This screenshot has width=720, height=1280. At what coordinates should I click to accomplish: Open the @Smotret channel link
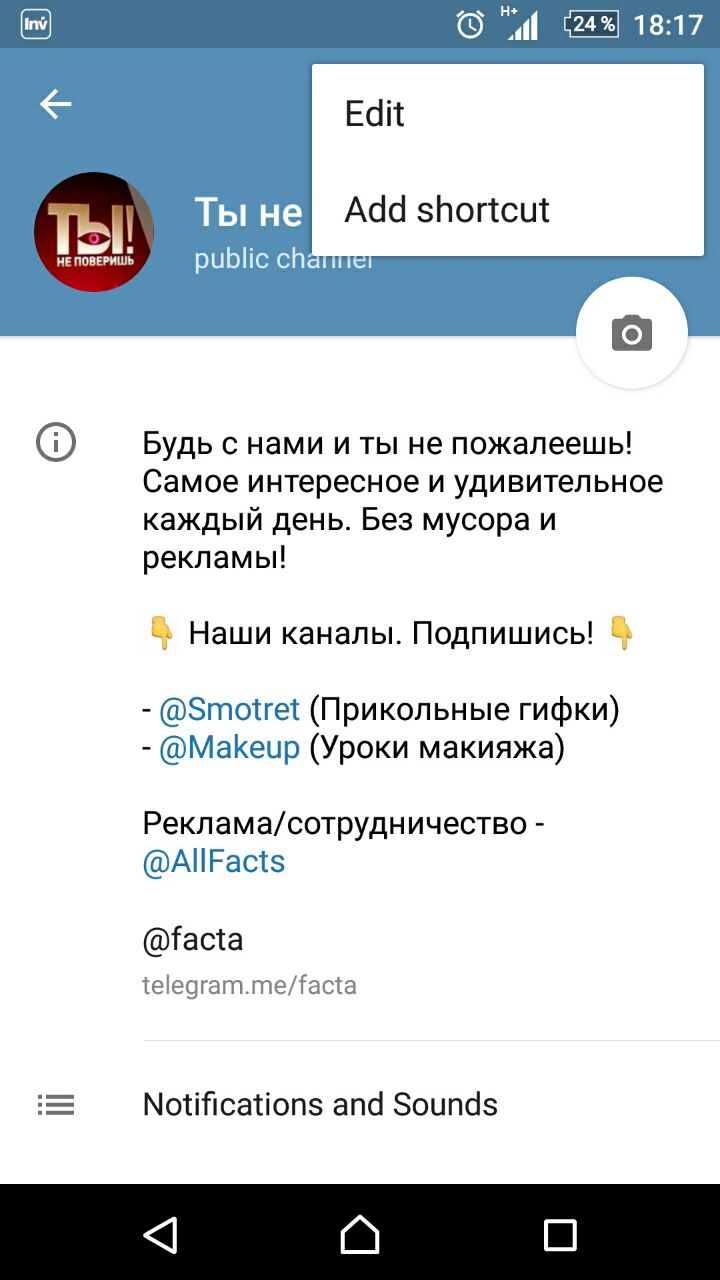point(230,710)
